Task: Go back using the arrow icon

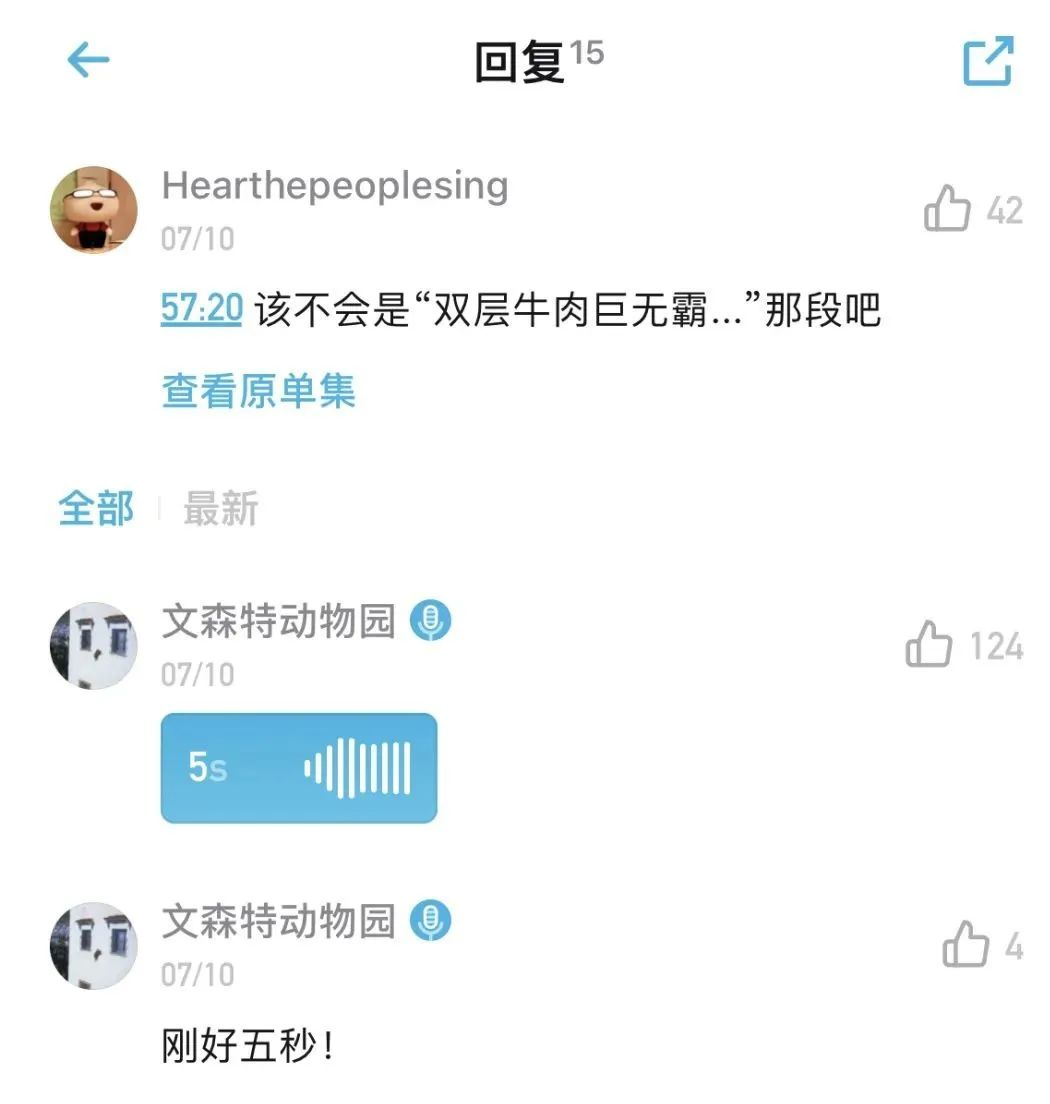Action: 88,61
